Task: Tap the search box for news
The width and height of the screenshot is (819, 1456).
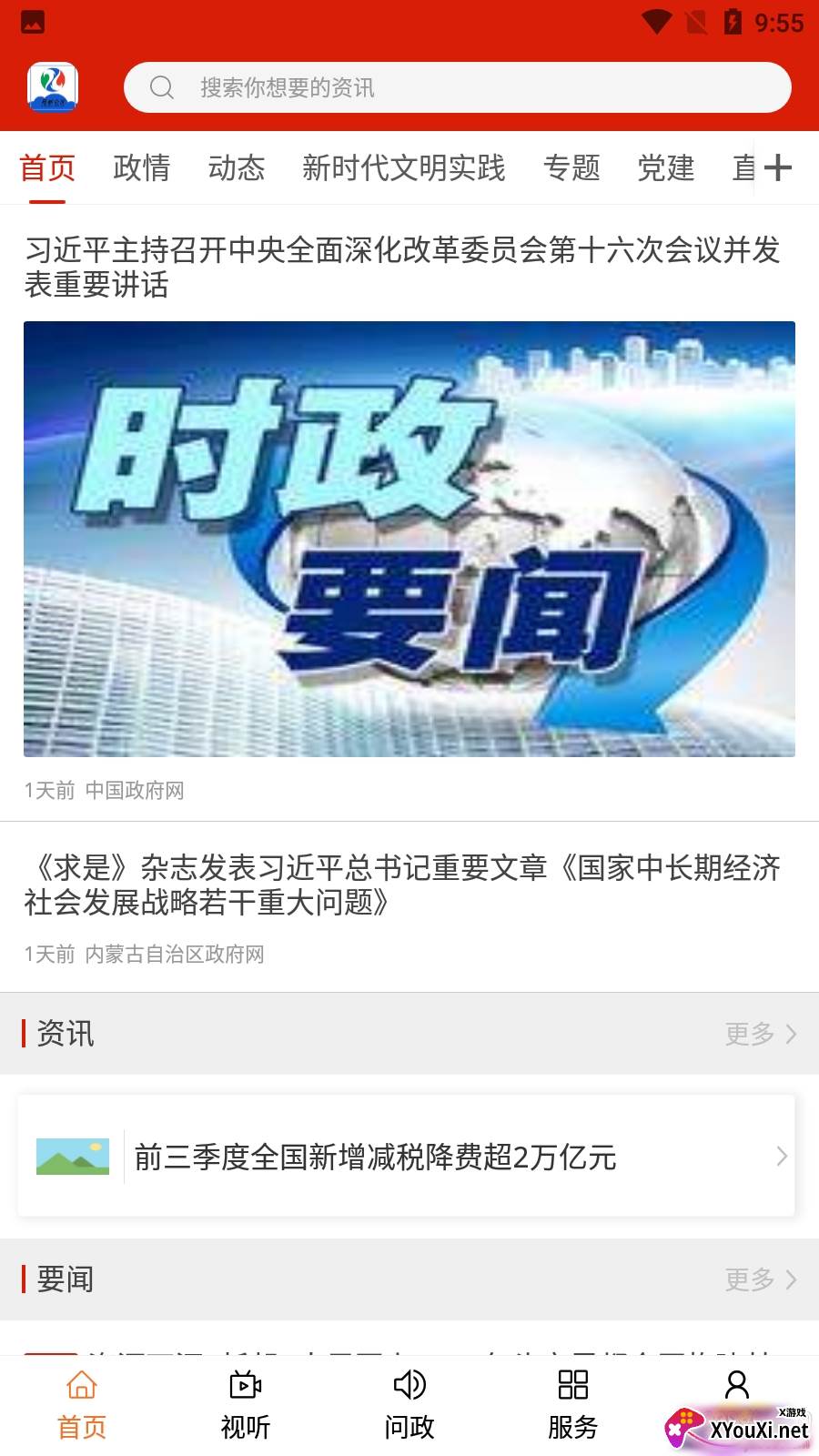Action: pyautogui.click(x=457, y=87)
